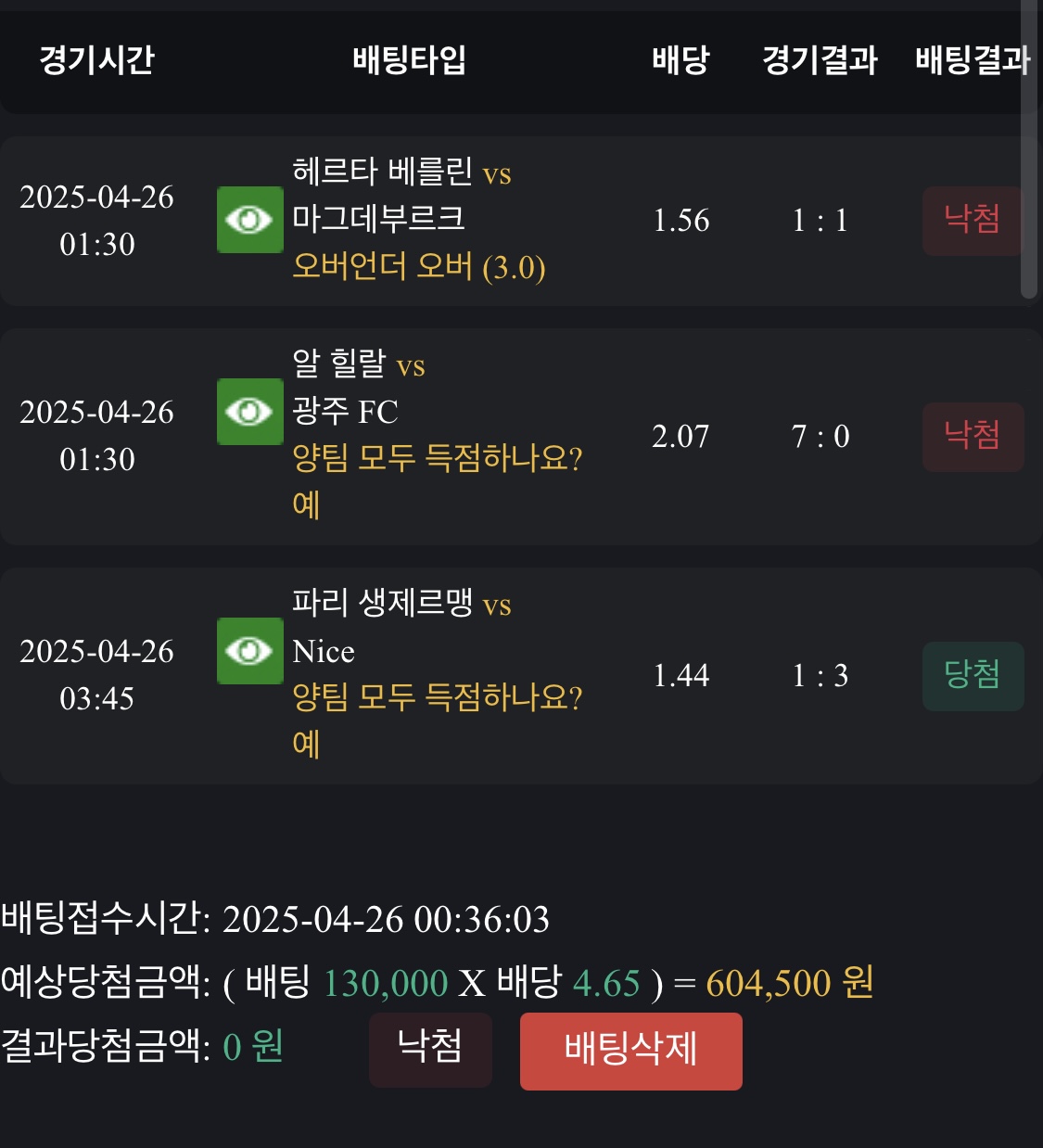Tap the eye icon for 헤르타 베를린 match
Screen dimensions: 1043x1148
point(249,220)
